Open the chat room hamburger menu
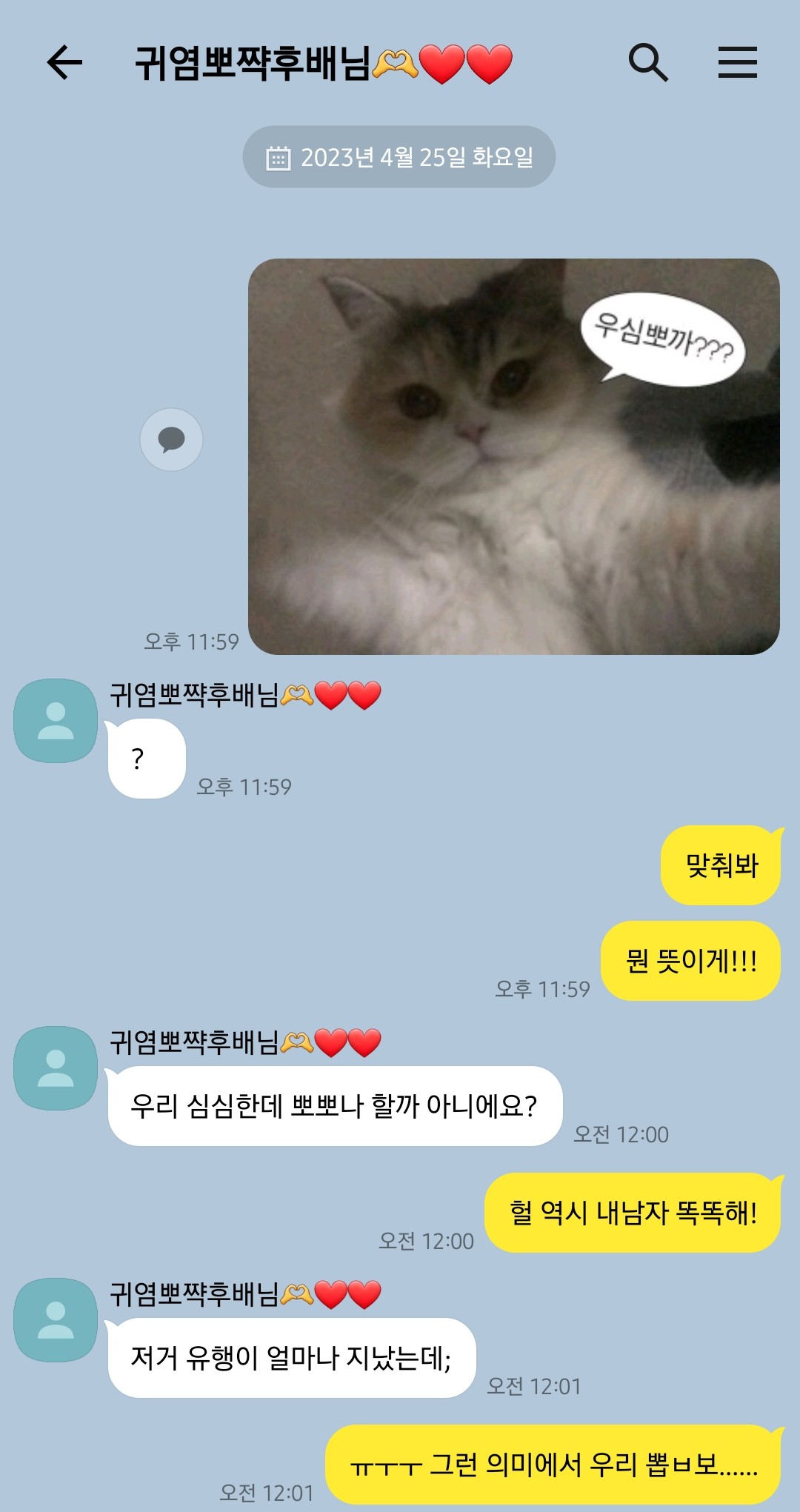The width and height of the screenshot is (800, 1512). [737, 62]
